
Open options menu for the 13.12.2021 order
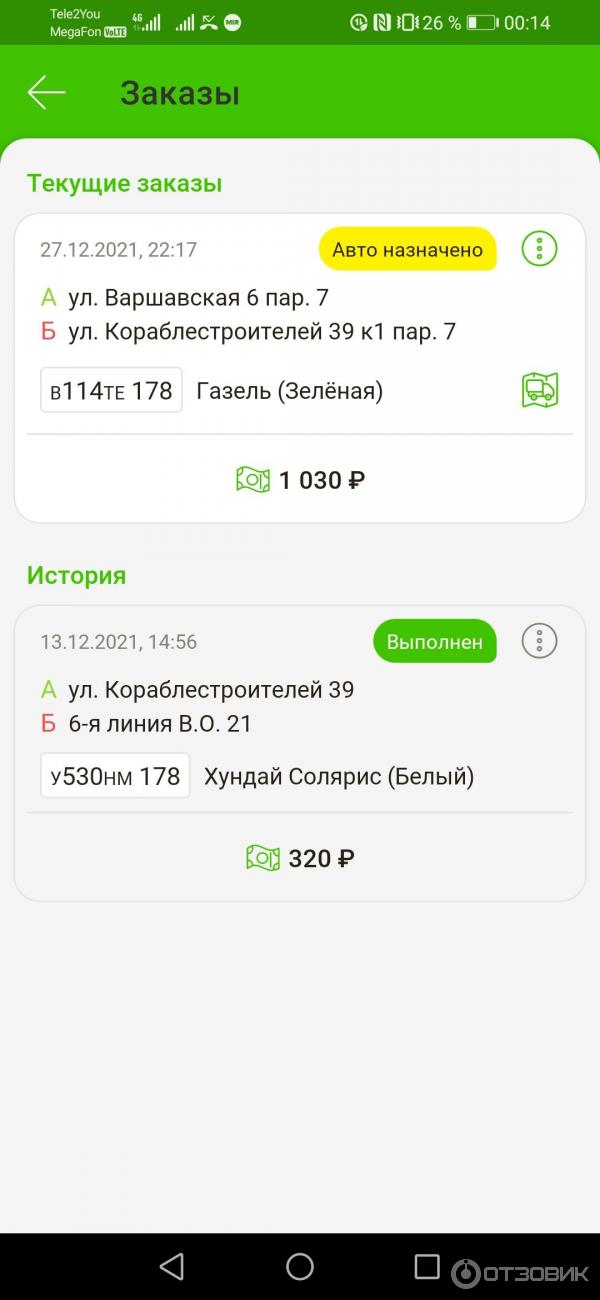tap(539, 640)
